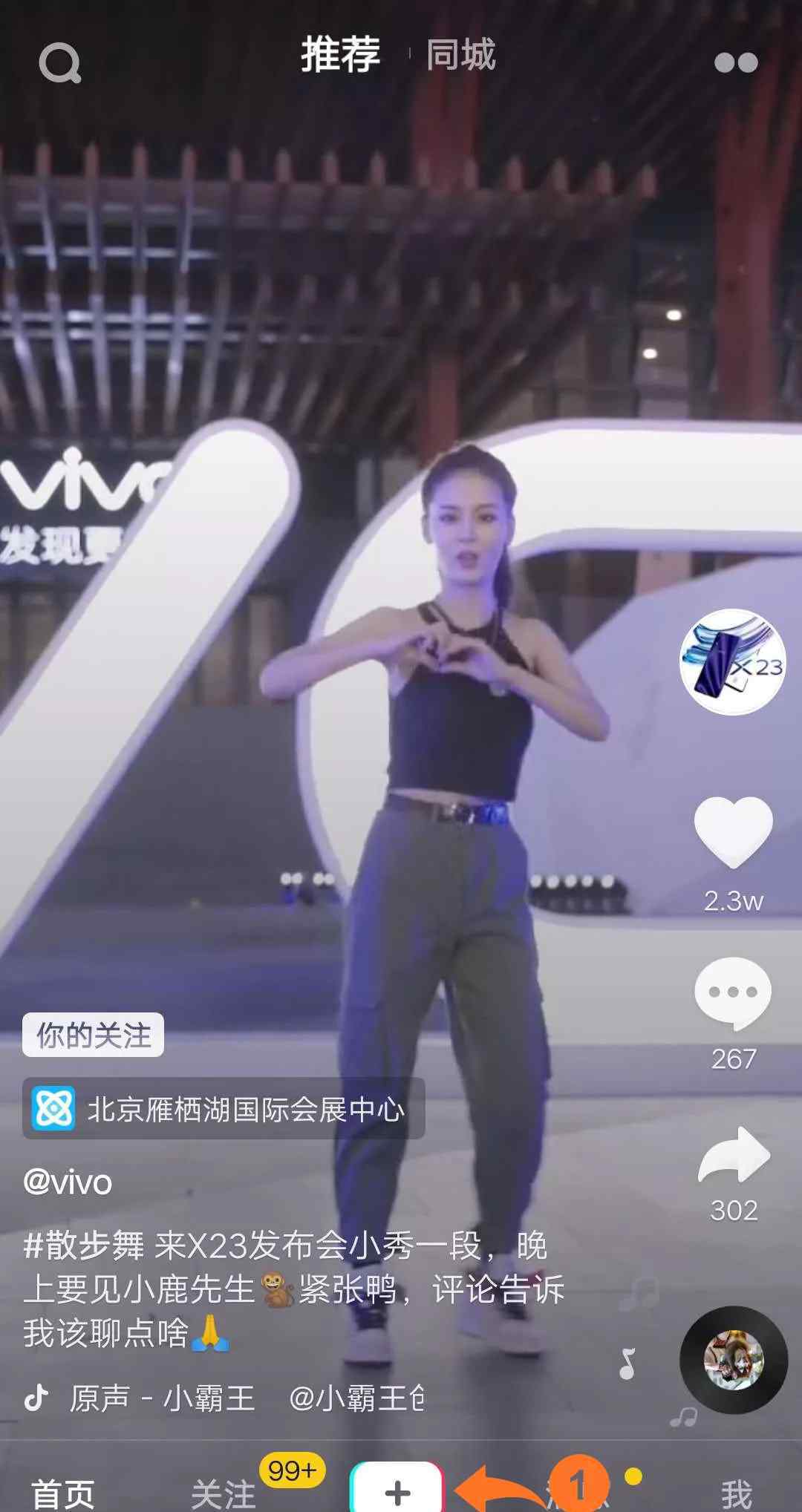Open the 原声 - 小霸王 sound title
802x1512 pixels.
pyautogui.click(x=162, y=1398)
